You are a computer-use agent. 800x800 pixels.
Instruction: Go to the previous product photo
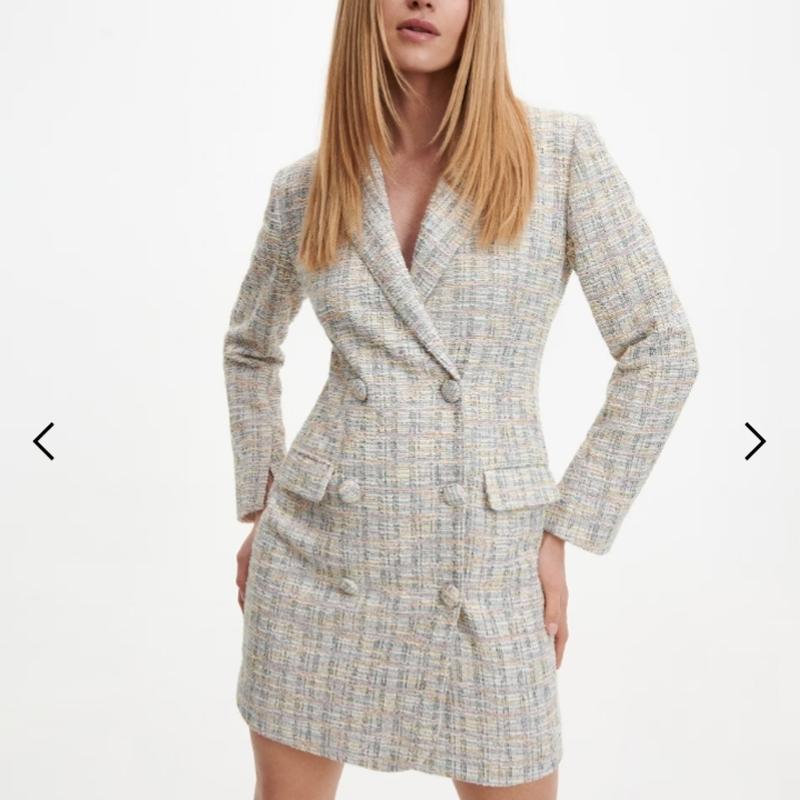44,441
